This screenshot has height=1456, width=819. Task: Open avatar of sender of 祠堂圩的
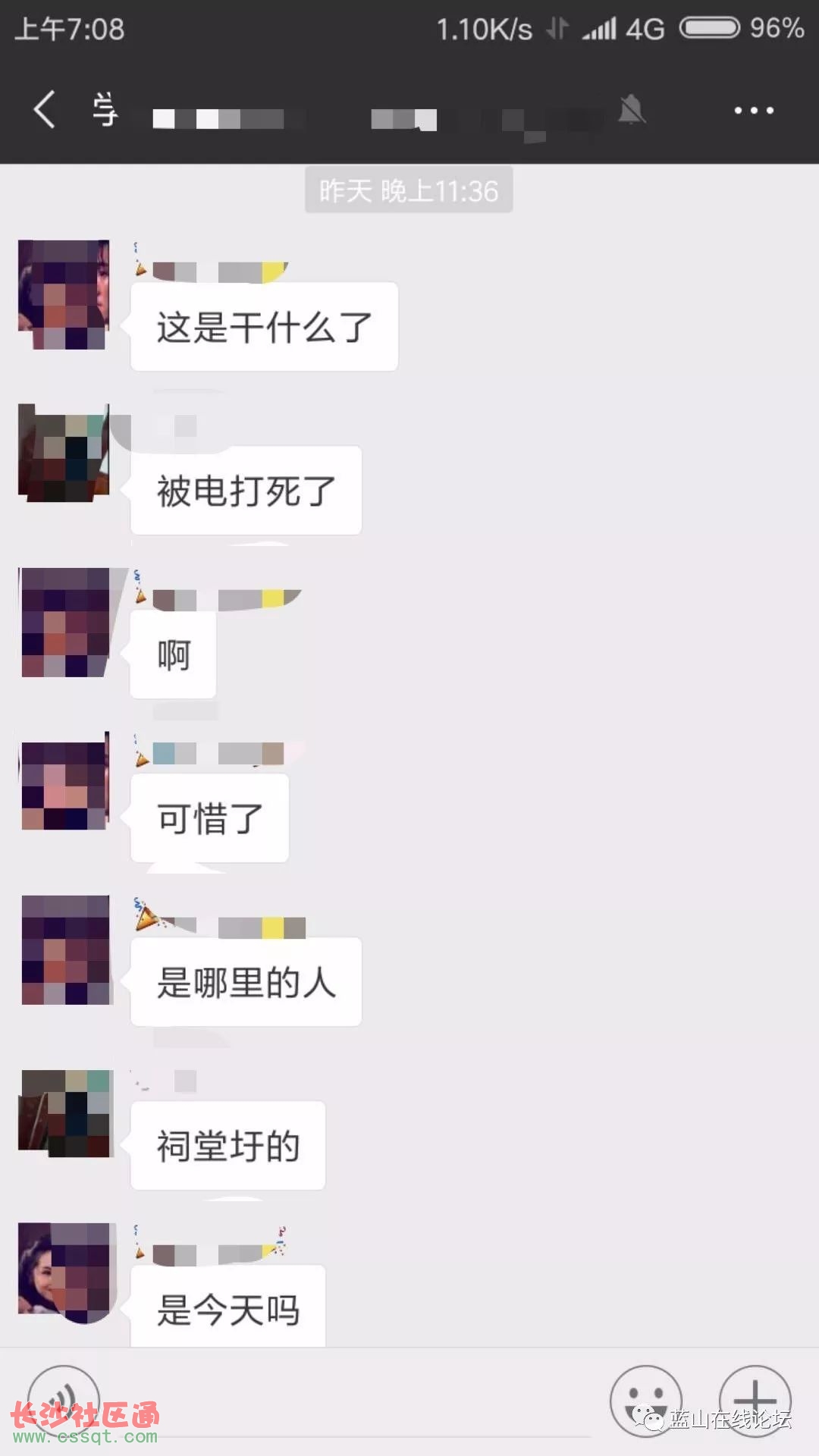(x=66, y=1112)
